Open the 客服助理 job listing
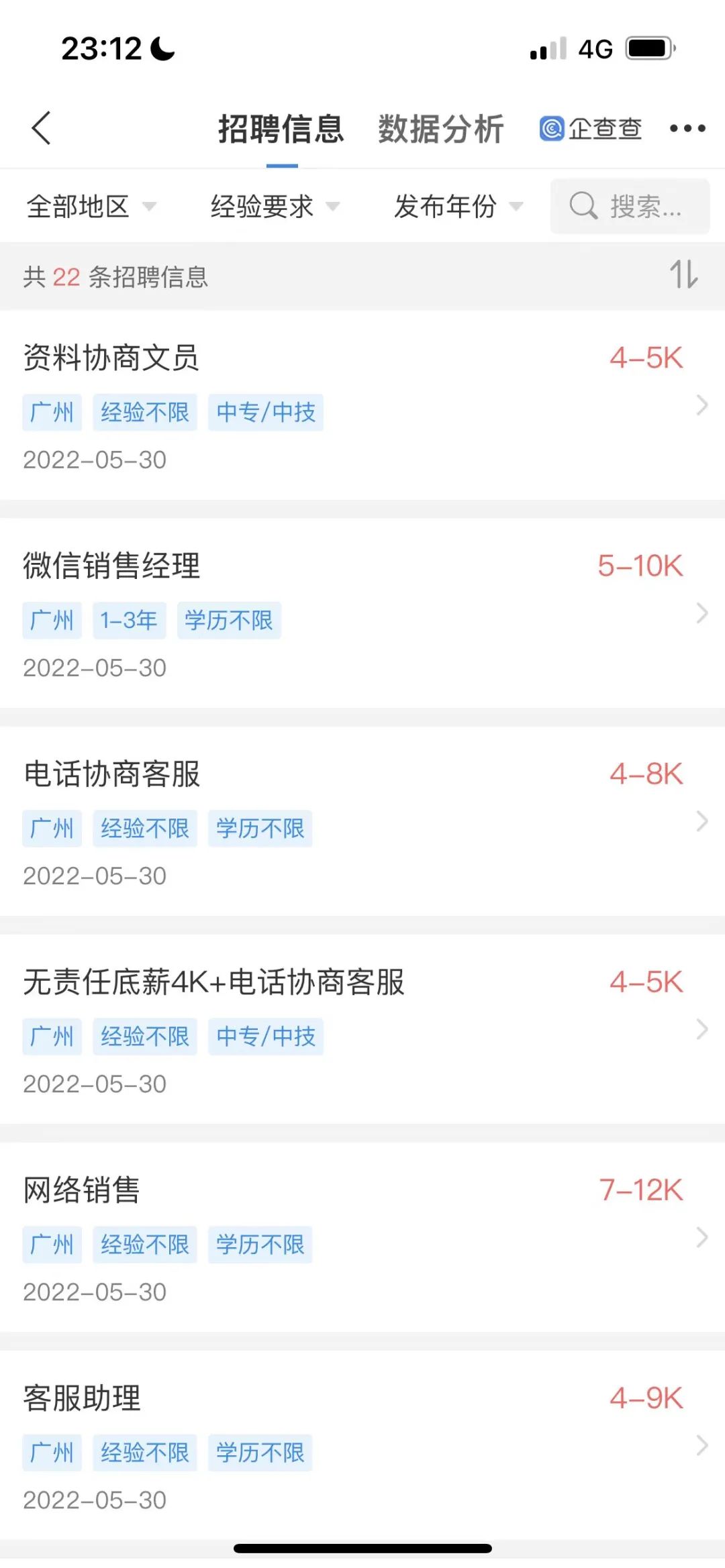725x1568 pixels. coord(362,1445)
